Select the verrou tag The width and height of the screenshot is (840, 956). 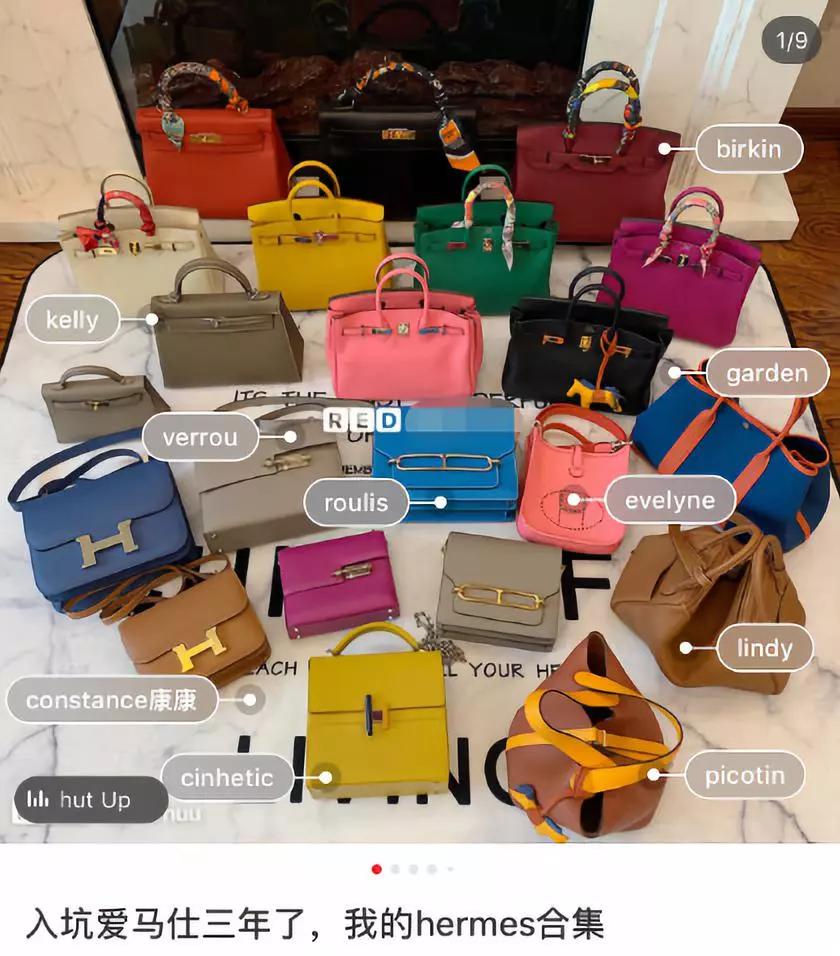click(200, 437)
